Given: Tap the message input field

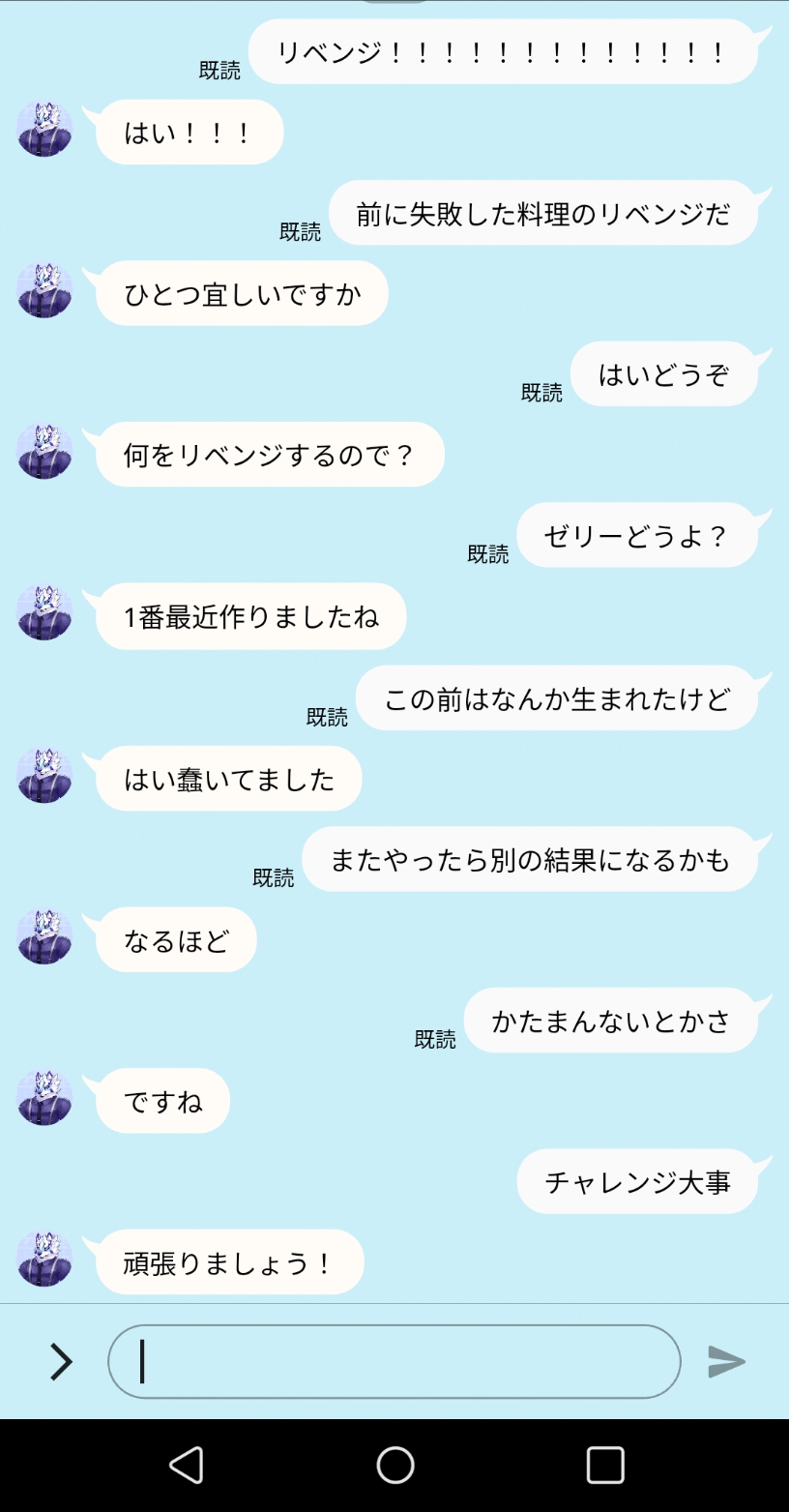Looking at the screenshot, I should pos(394,1361).
